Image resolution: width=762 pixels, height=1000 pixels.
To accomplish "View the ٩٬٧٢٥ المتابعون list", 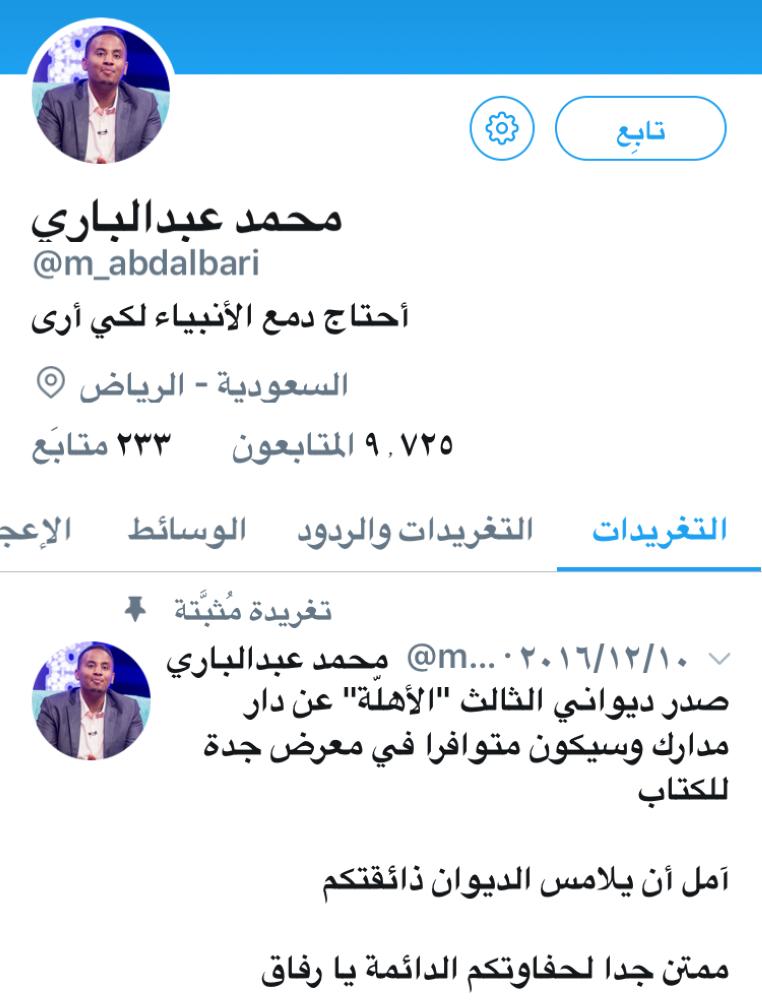I will (343, 445).
